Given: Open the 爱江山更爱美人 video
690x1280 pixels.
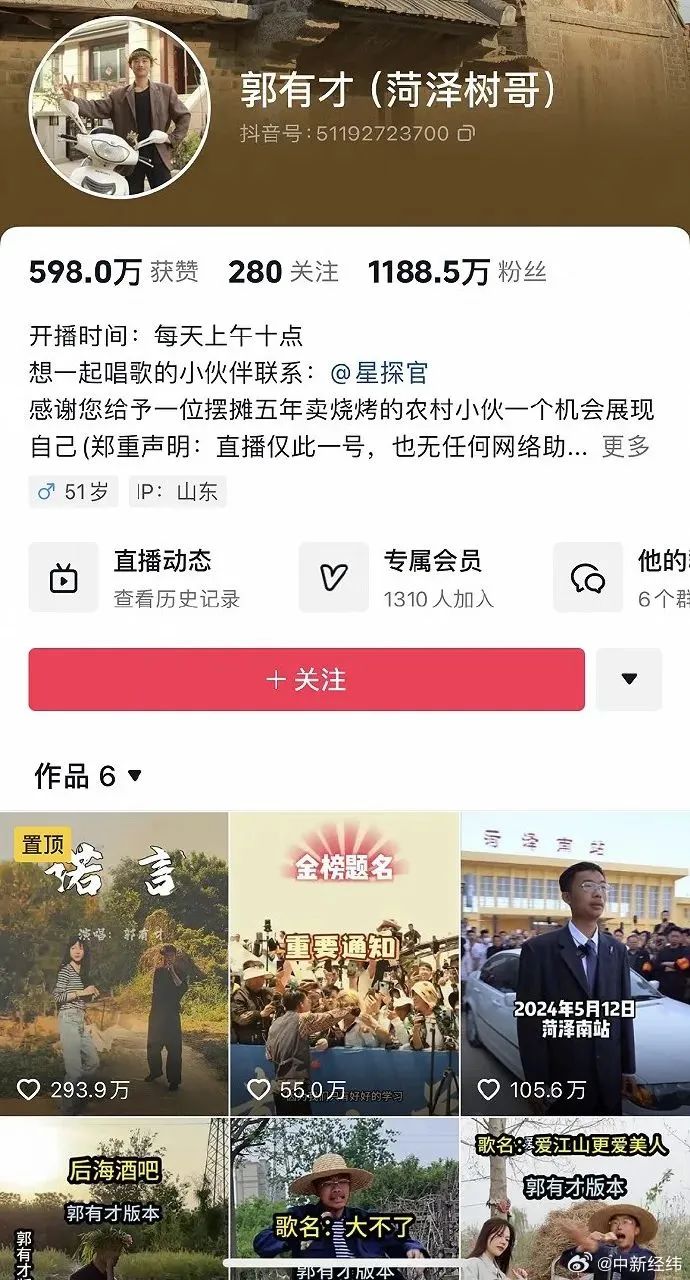Looking at the screenshot, I should tap(575, 1199).
